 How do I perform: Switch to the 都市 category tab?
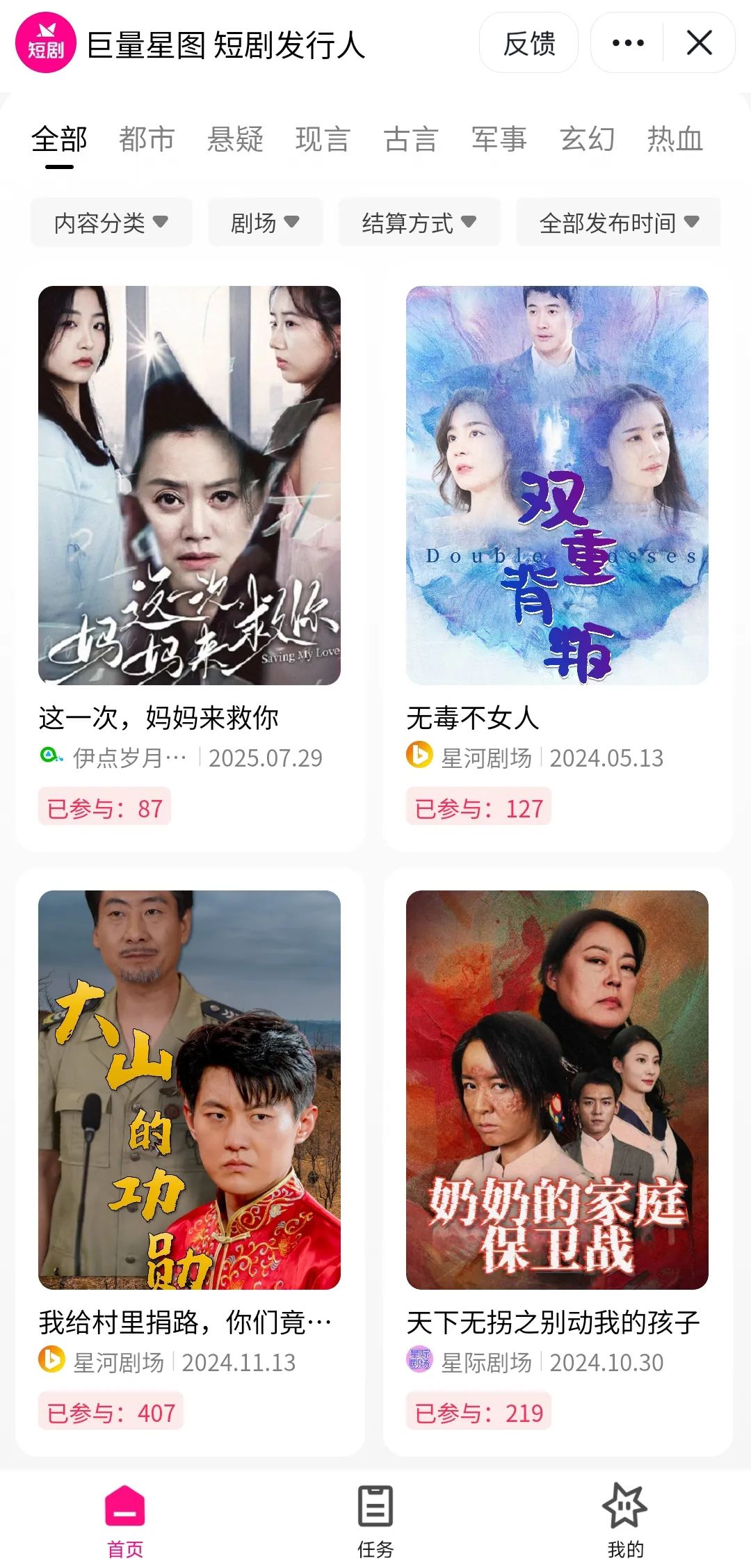point(147,139)
